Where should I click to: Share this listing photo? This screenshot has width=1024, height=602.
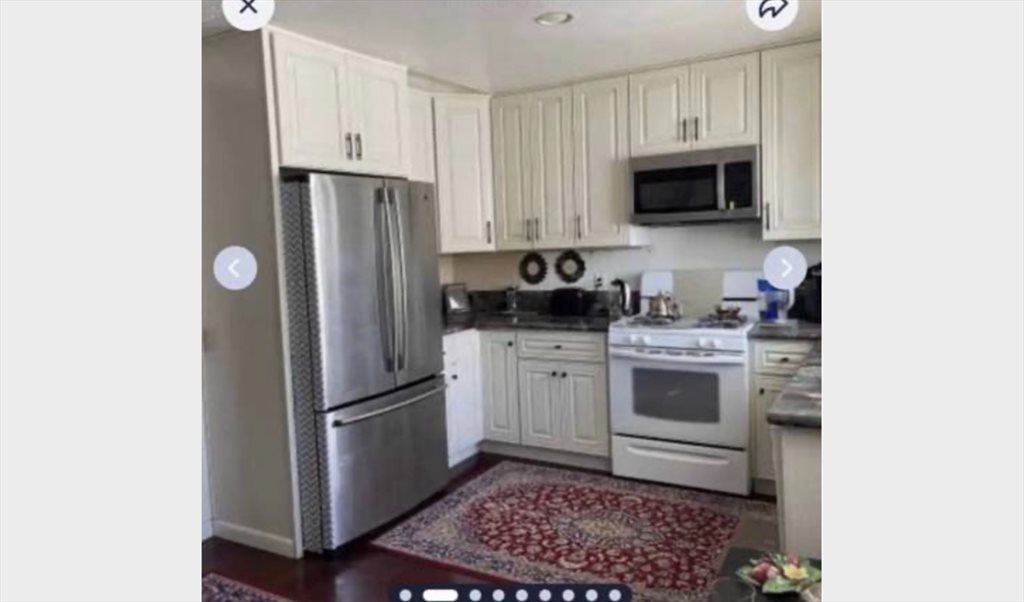coord(772,8)
